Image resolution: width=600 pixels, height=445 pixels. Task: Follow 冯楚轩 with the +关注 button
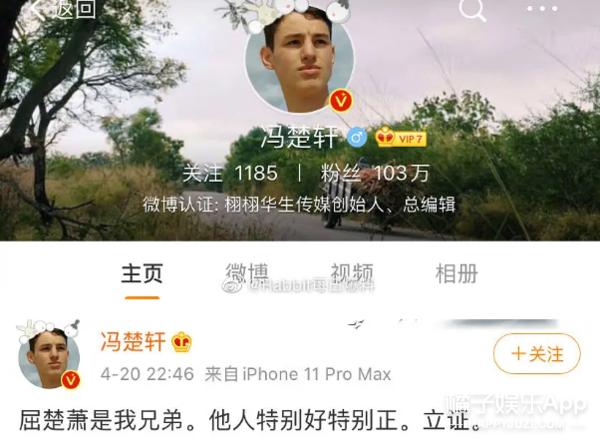click(537, 354)
